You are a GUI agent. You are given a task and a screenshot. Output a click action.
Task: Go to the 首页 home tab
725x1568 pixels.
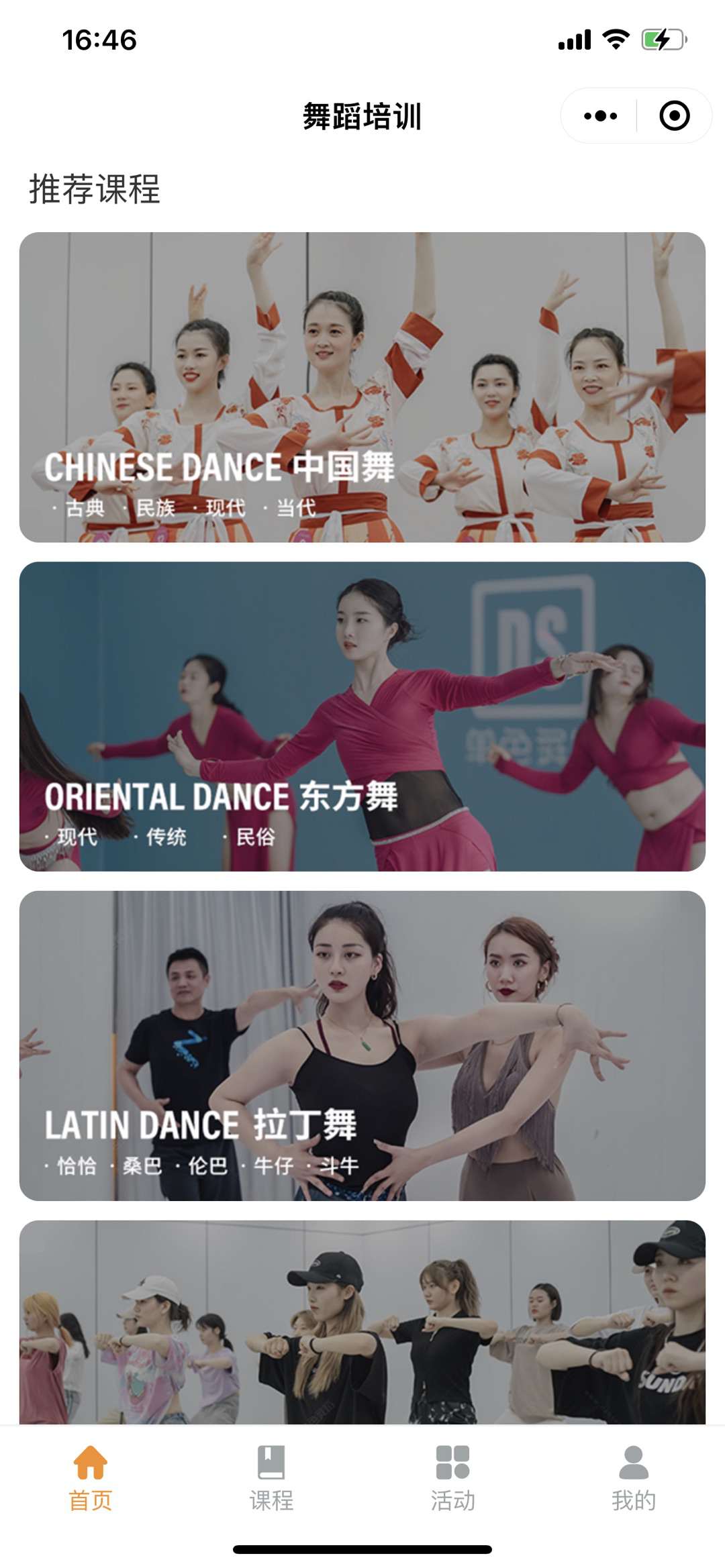click(x=91, y=1476)
